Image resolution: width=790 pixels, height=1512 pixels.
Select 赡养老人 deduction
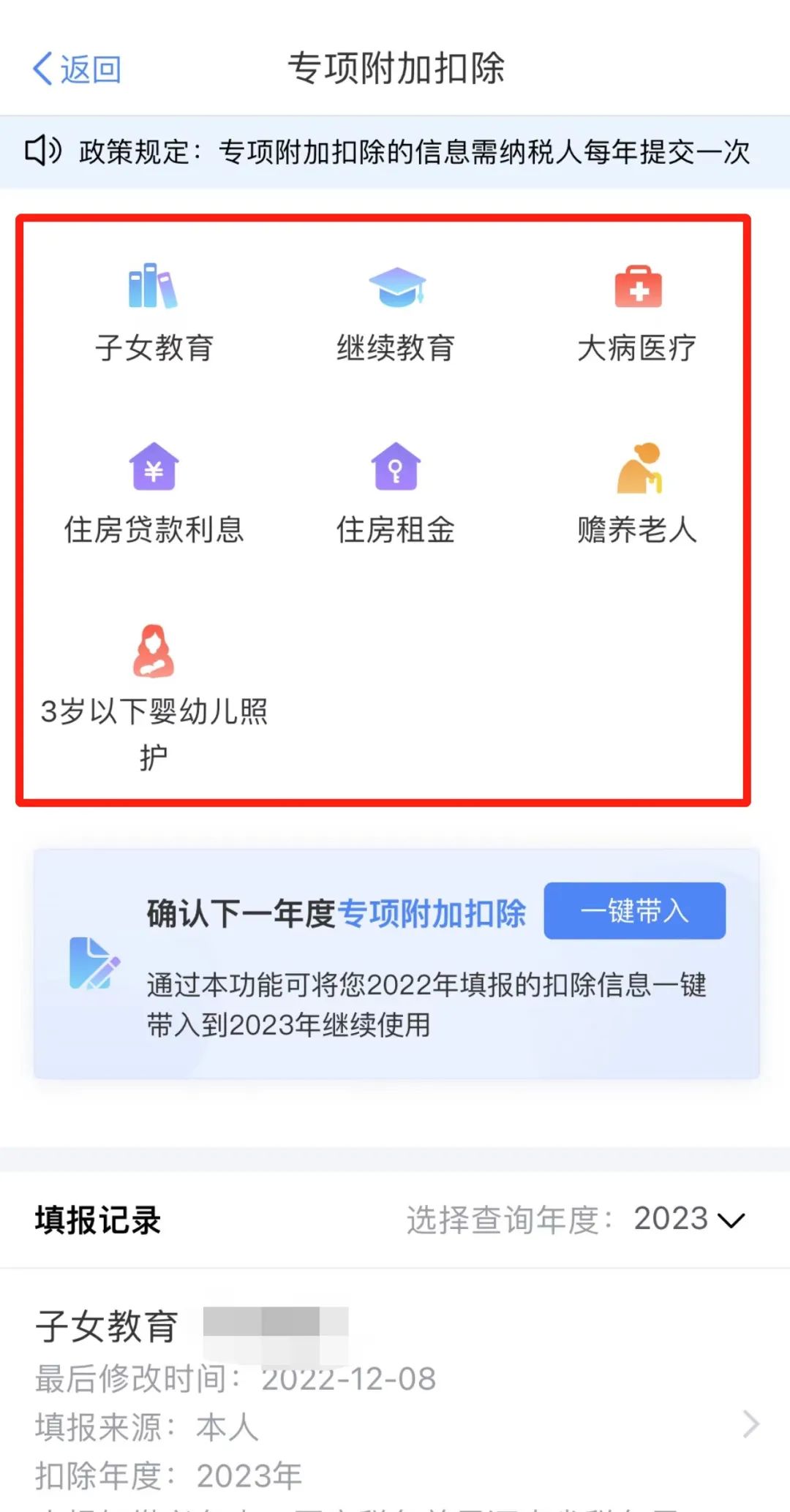pyautogui.click(x=637, y=494)
